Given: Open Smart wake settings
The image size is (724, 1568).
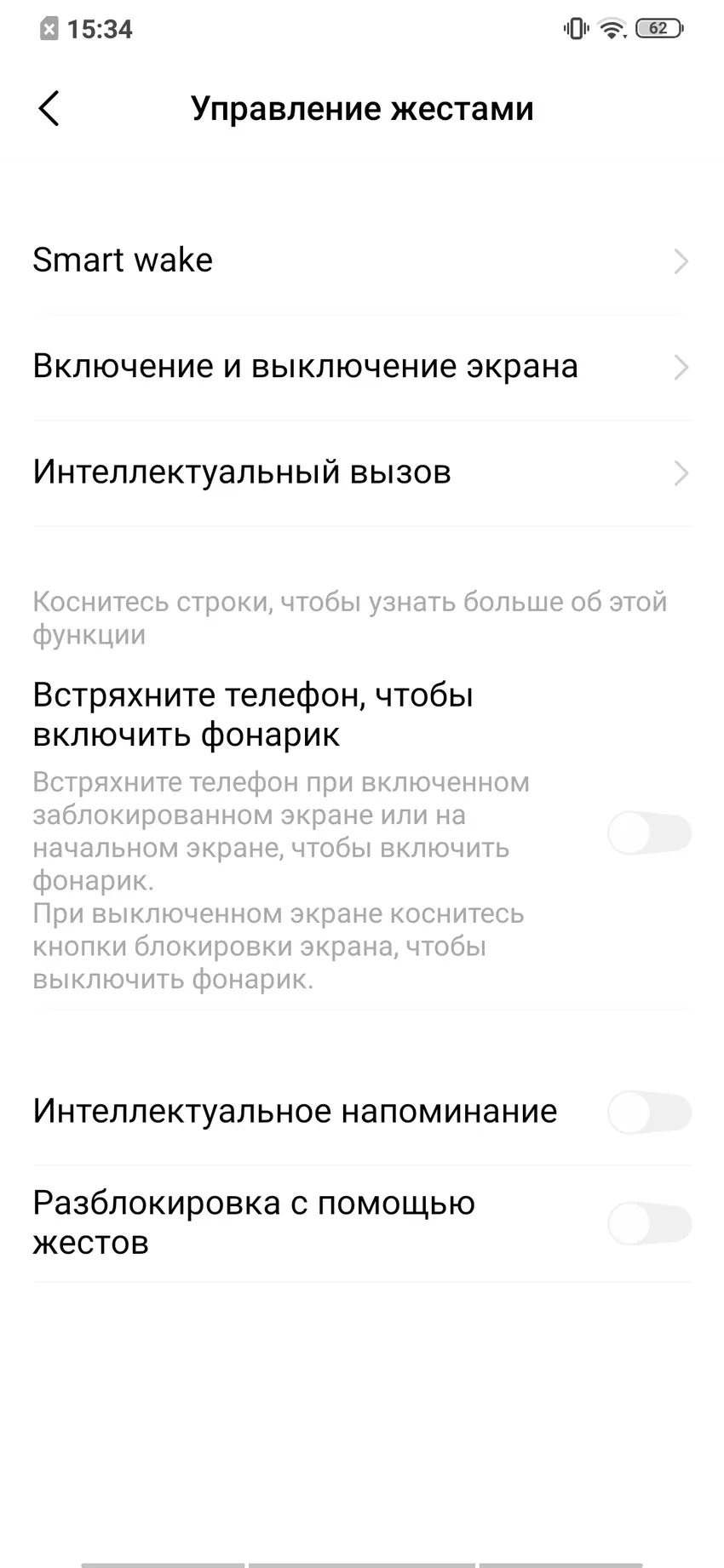Looking at the screenshot, I should (361, 260).
